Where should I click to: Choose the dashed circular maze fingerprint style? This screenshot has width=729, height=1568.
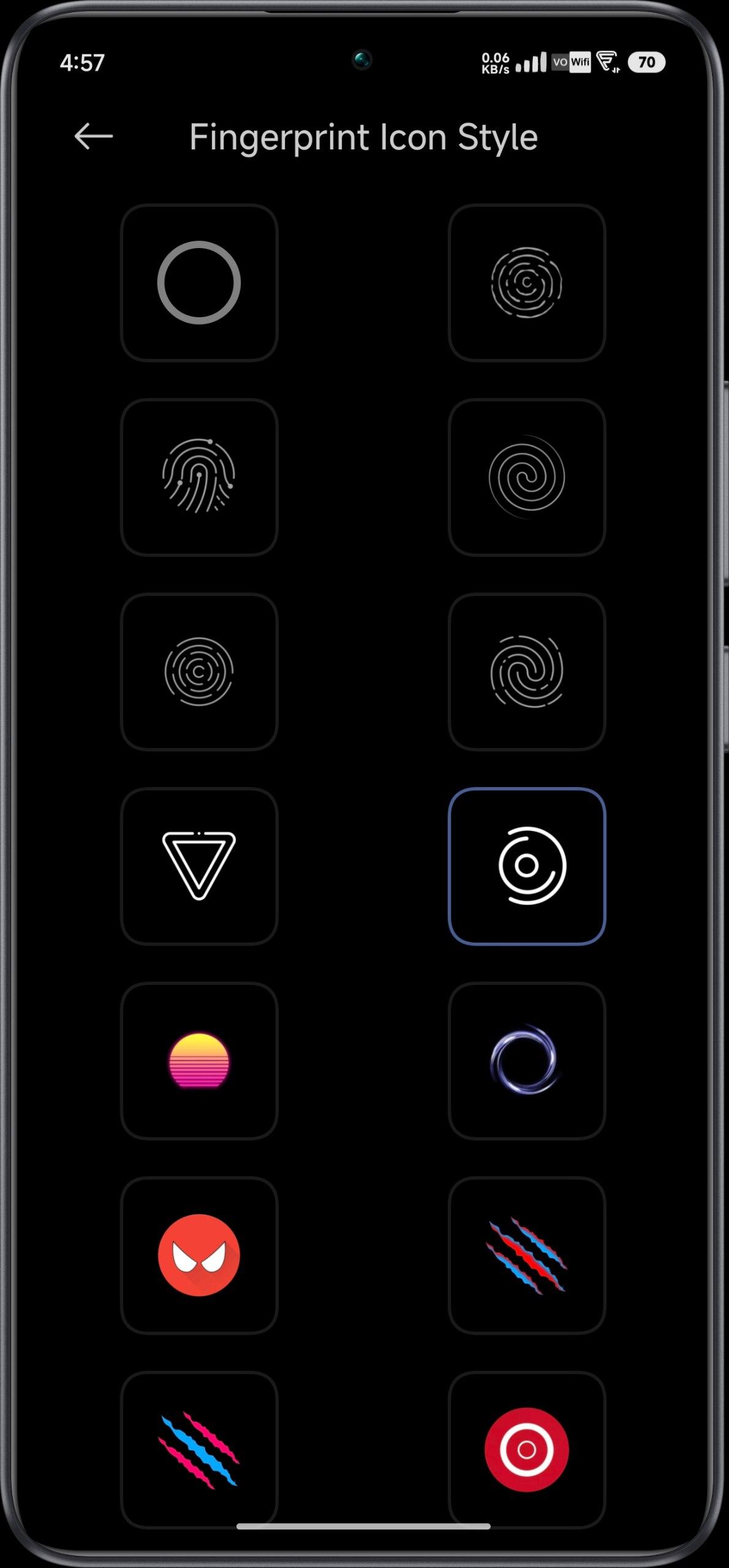pyautogui.click(x=527, y=282)
